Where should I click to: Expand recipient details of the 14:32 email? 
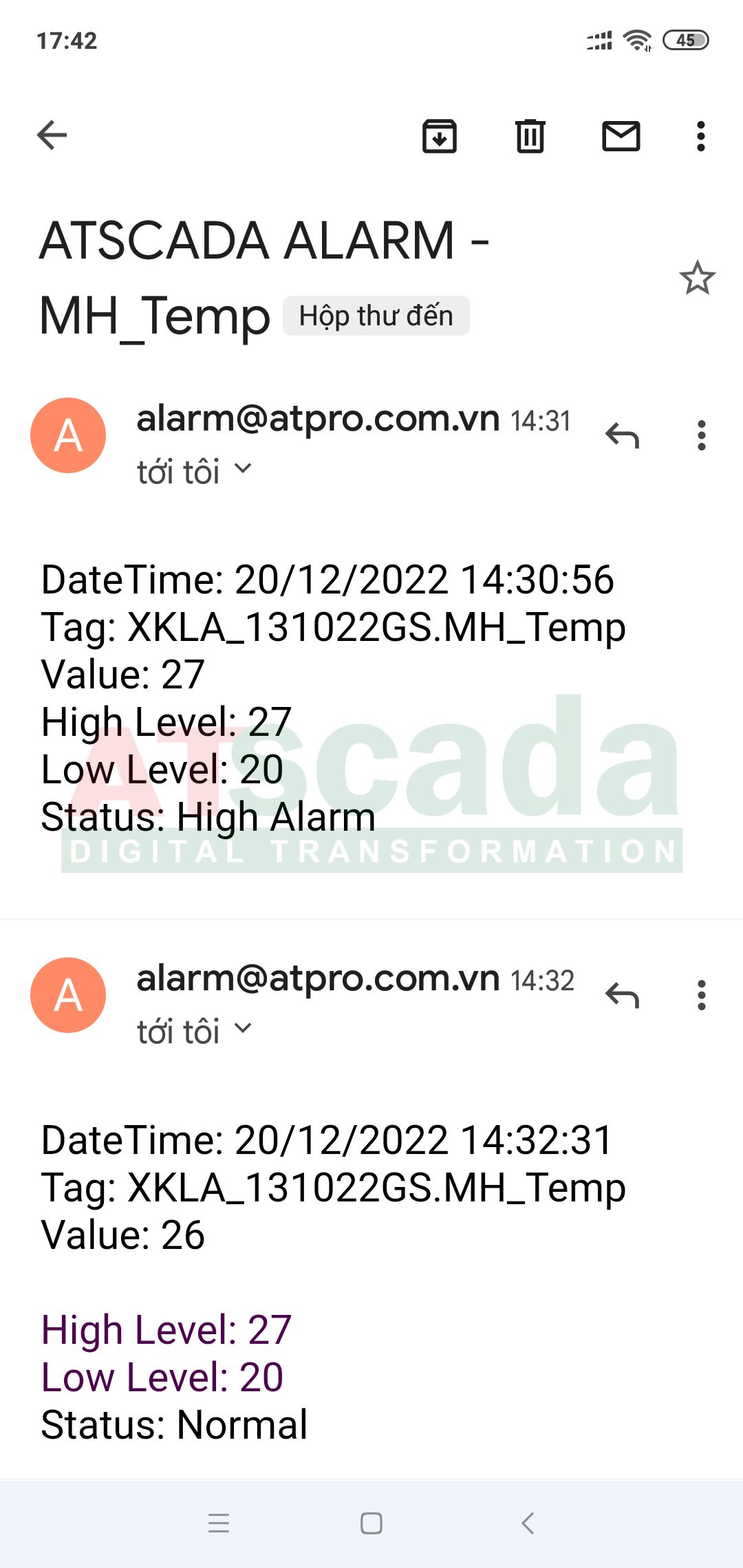(x=243, y=1029)
